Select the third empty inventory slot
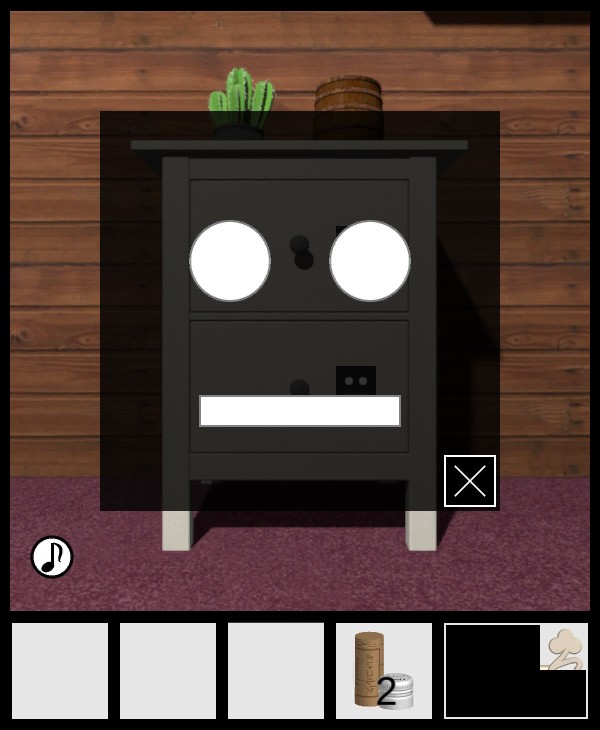The height and width of the screenshot is (730, 600). 276,670
